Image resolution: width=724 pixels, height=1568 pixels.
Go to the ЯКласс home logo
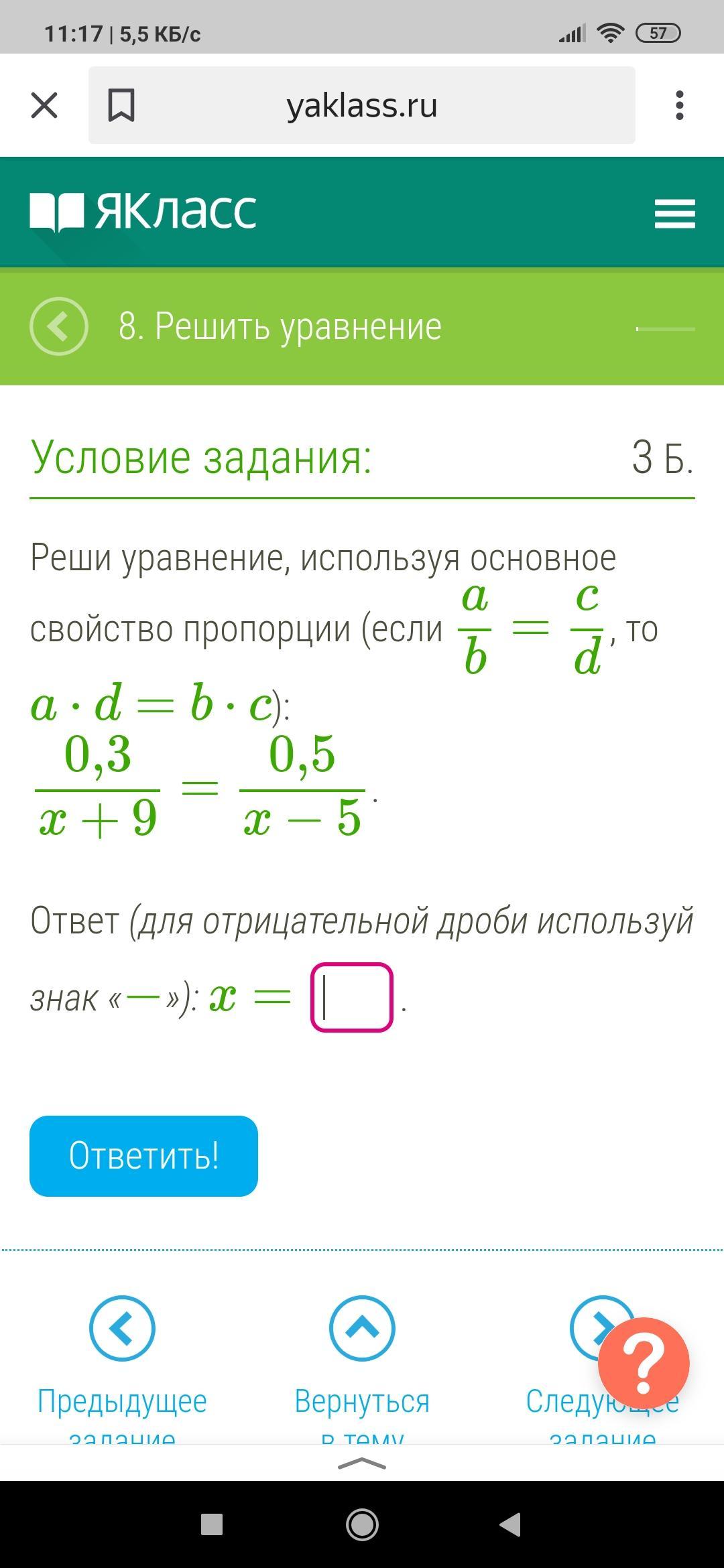[x=143, y=212]
